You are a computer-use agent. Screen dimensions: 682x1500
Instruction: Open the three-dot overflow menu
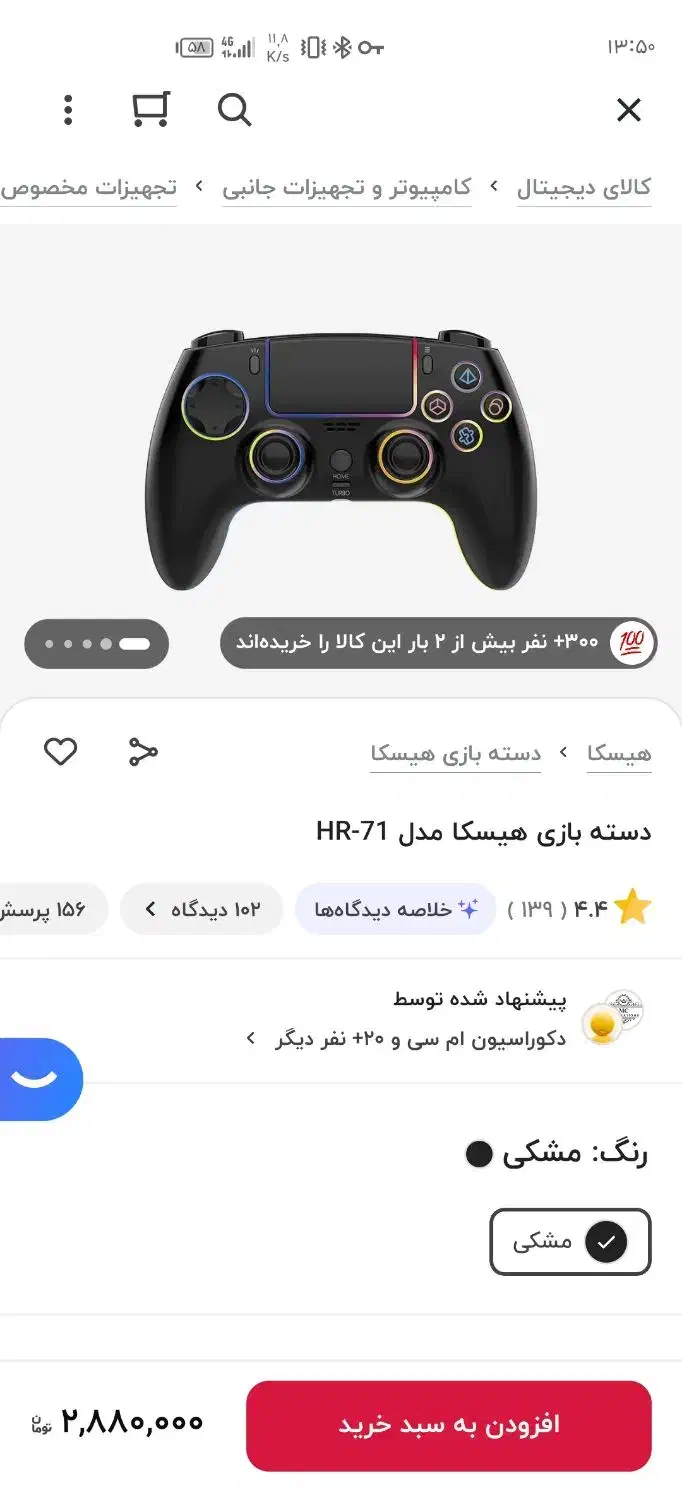(68, 110)
